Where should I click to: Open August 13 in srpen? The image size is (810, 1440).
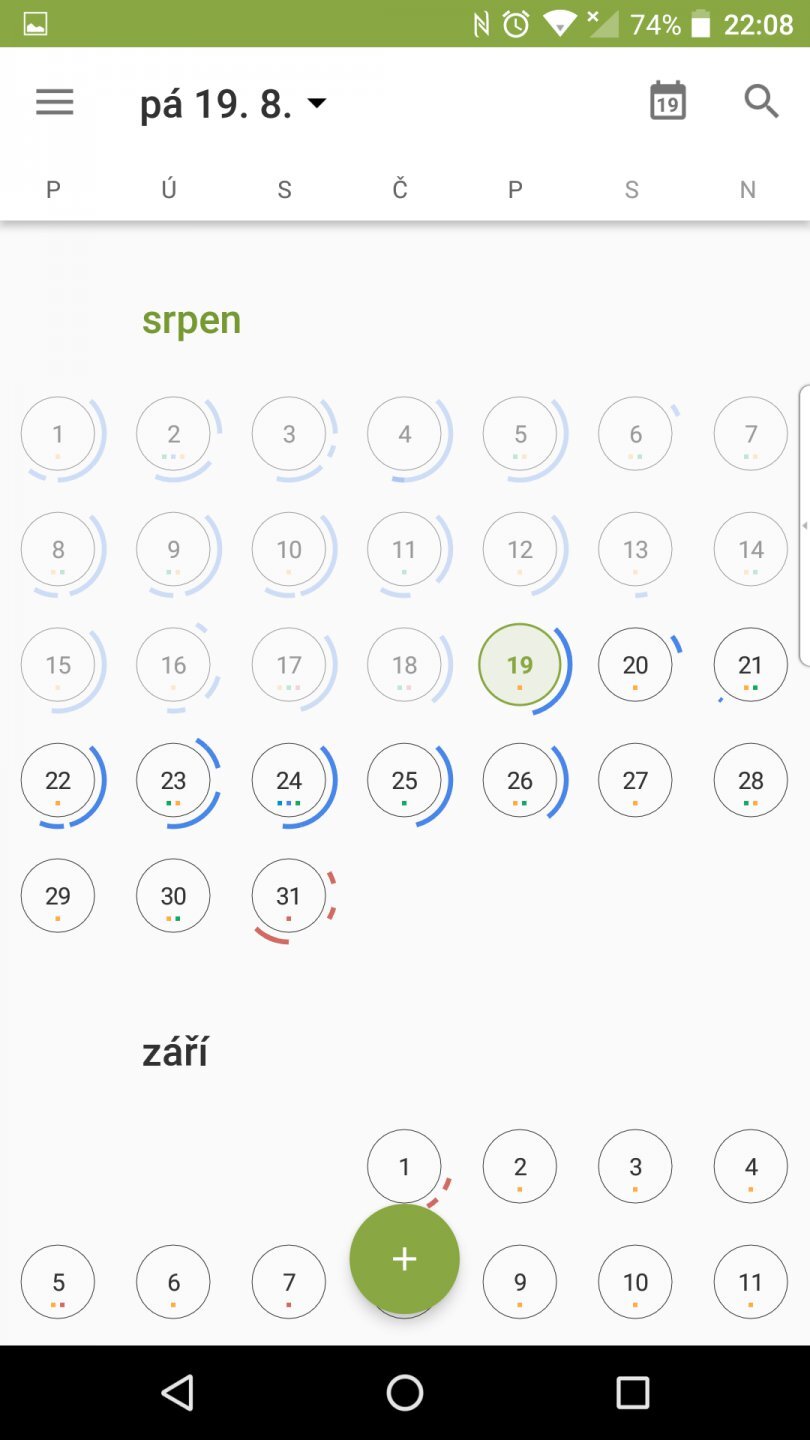tap(635, 549)
